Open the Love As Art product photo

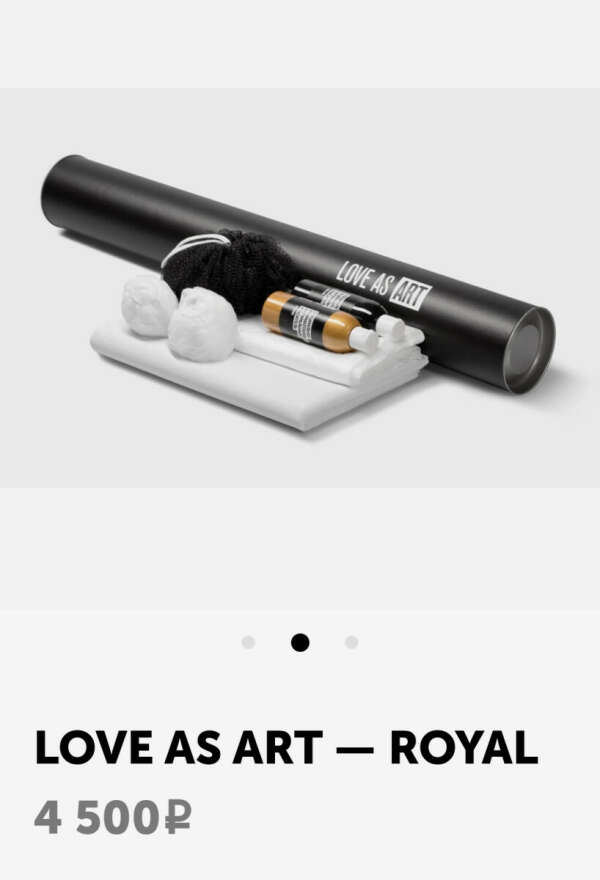300,288
